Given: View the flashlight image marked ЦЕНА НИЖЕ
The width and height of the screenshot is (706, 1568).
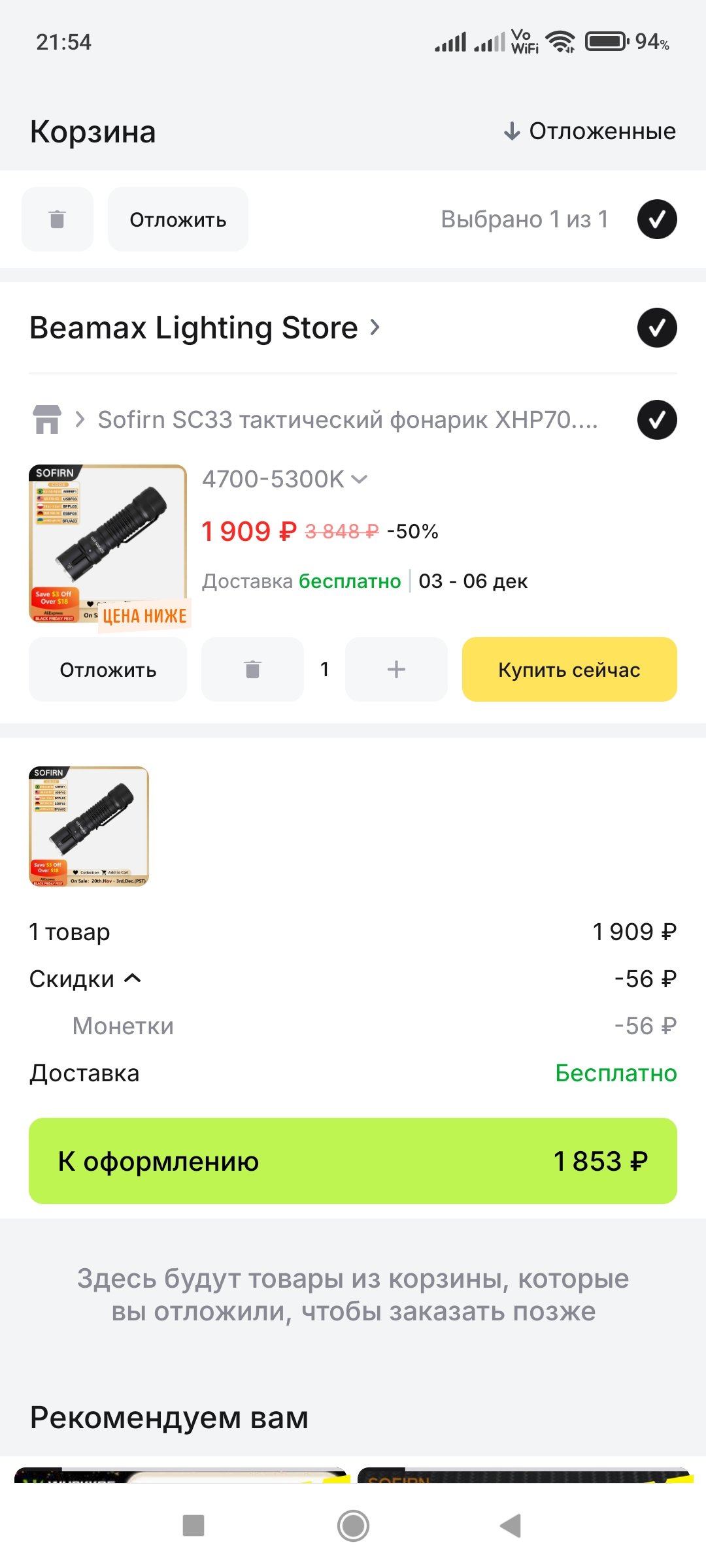Looking at the screenshot, I should pyautogui.click(x=108, y=544).
